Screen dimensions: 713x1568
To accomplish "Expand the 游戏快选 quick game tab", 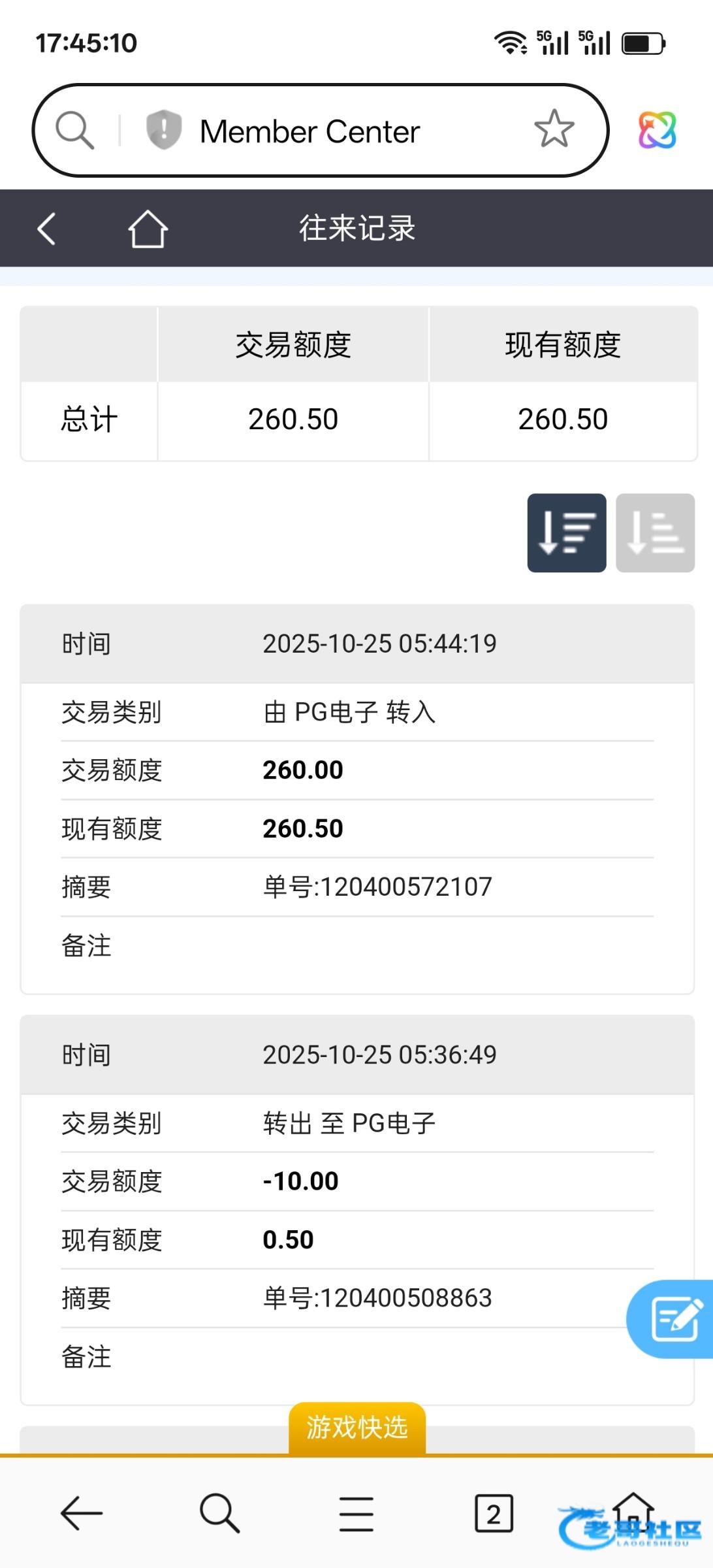I will point(357,1428).
